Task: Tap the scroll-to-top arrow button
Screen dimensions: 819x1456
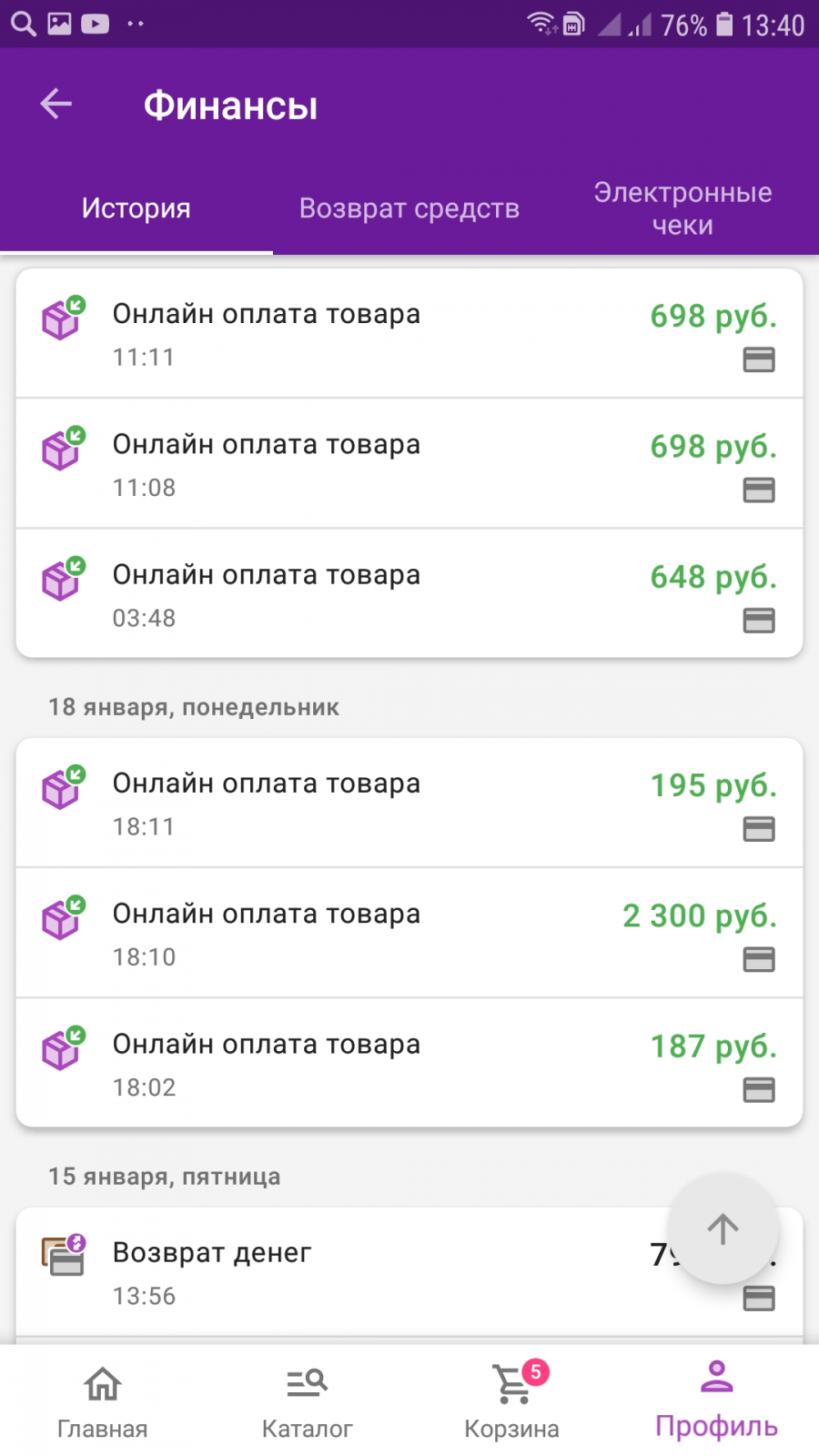Action: pos(723,1229)
